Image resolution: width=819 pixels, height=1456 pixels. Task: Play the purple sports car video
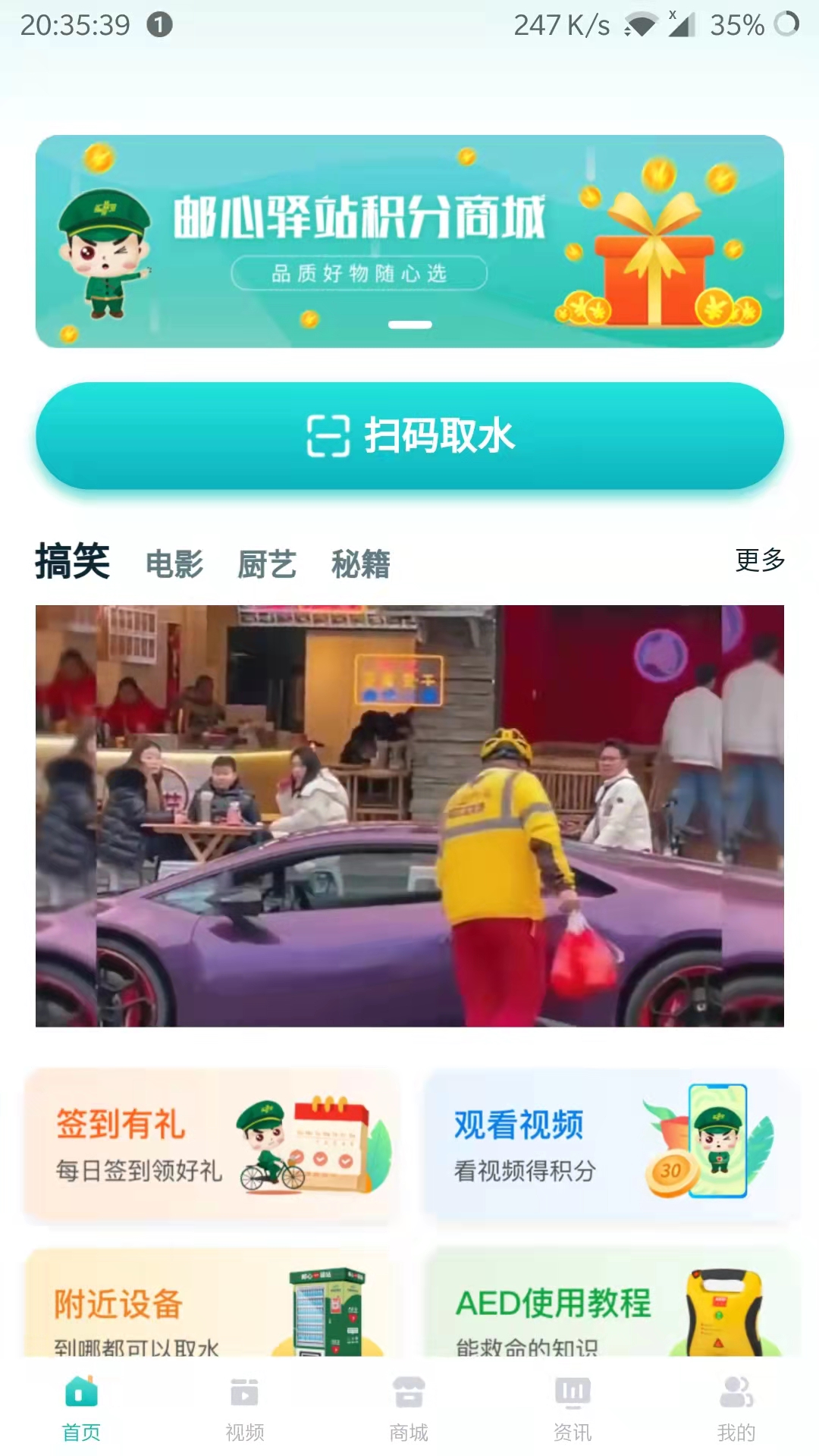point(409,816)
